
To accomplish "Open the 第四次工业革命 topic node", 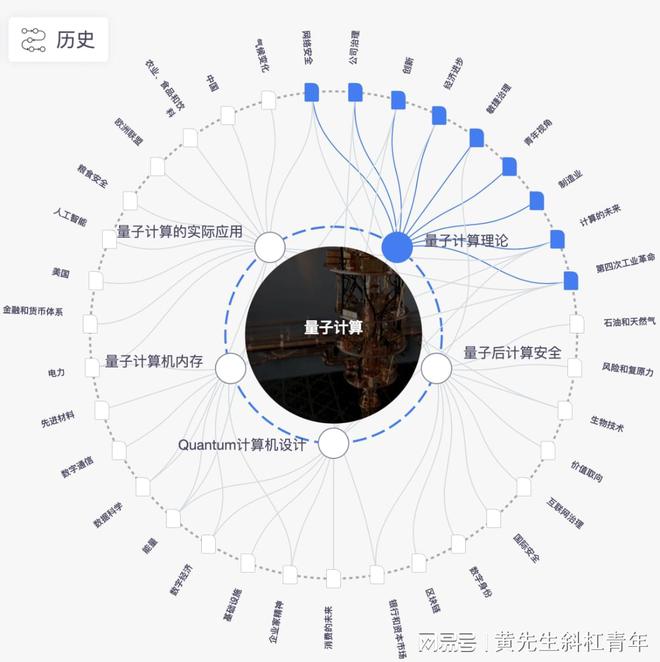I will pos(571,281).
